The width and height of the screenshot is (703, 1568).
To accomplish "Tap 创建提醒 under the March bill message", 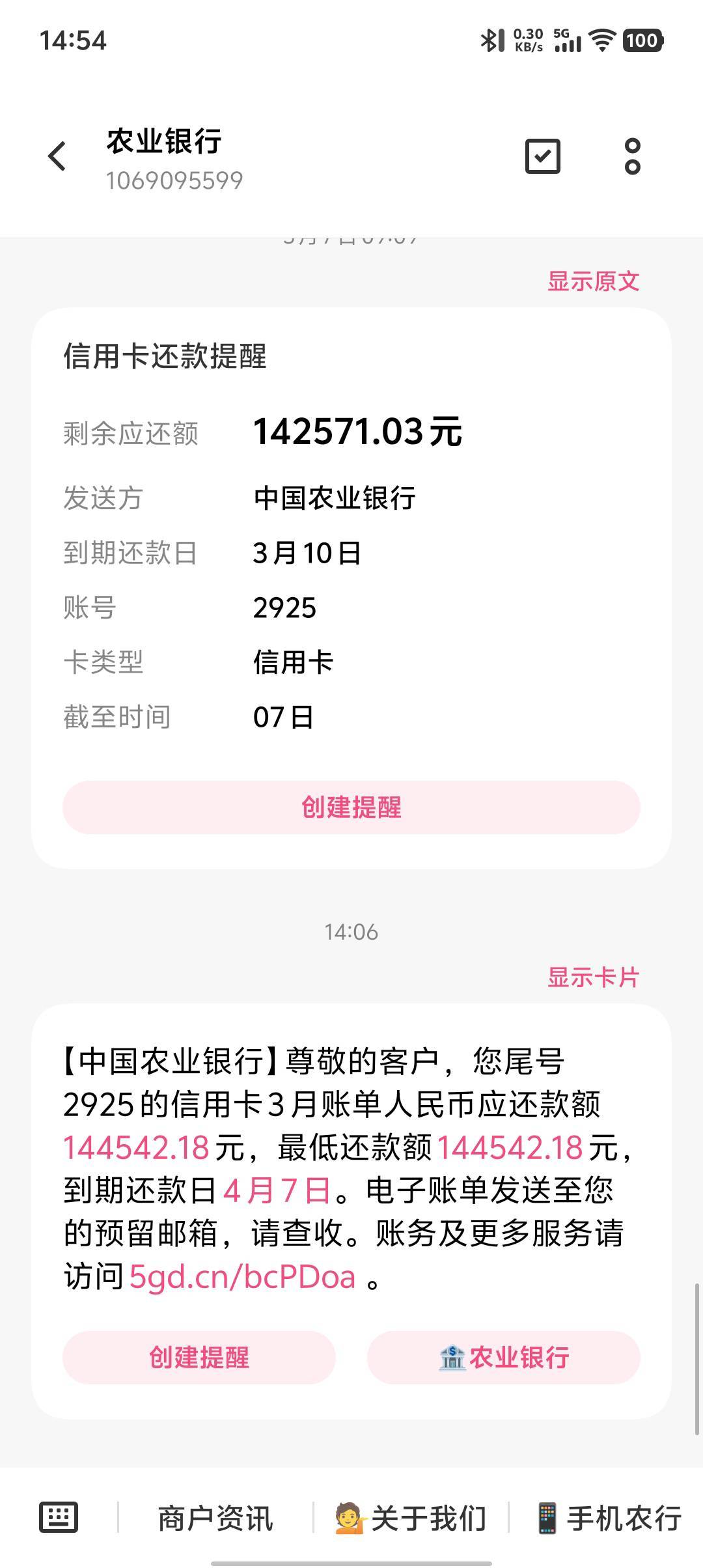I will [199, 1357].
